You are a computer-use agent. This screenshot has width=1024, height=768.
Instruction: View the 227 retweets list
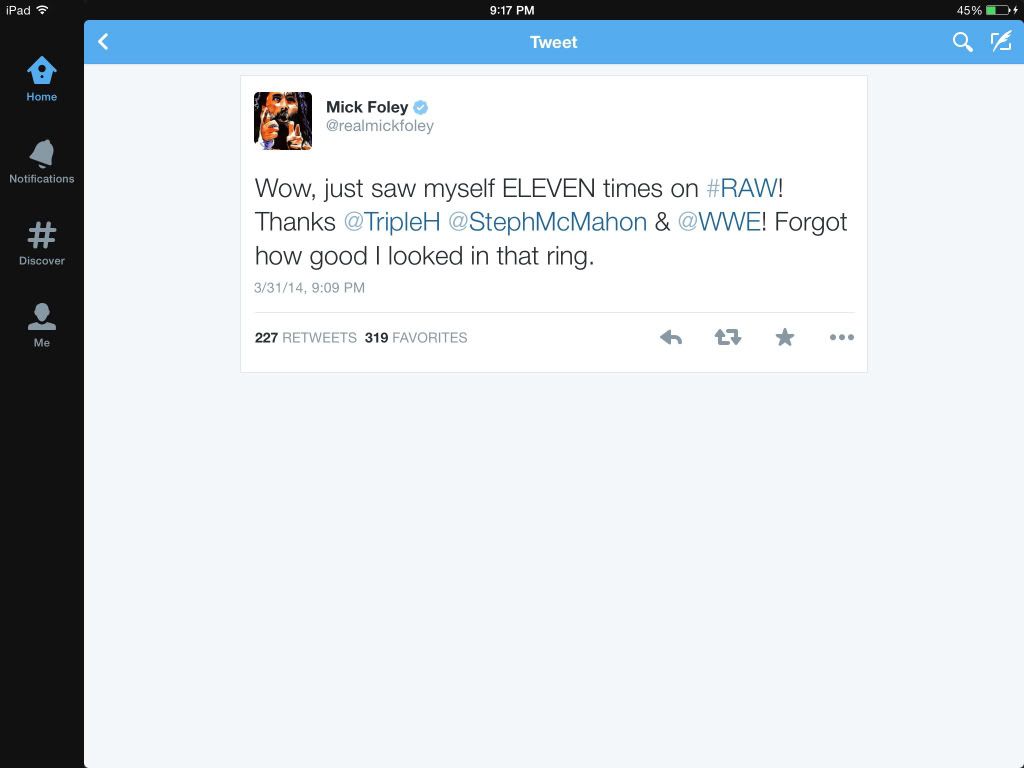pos(306,338)
